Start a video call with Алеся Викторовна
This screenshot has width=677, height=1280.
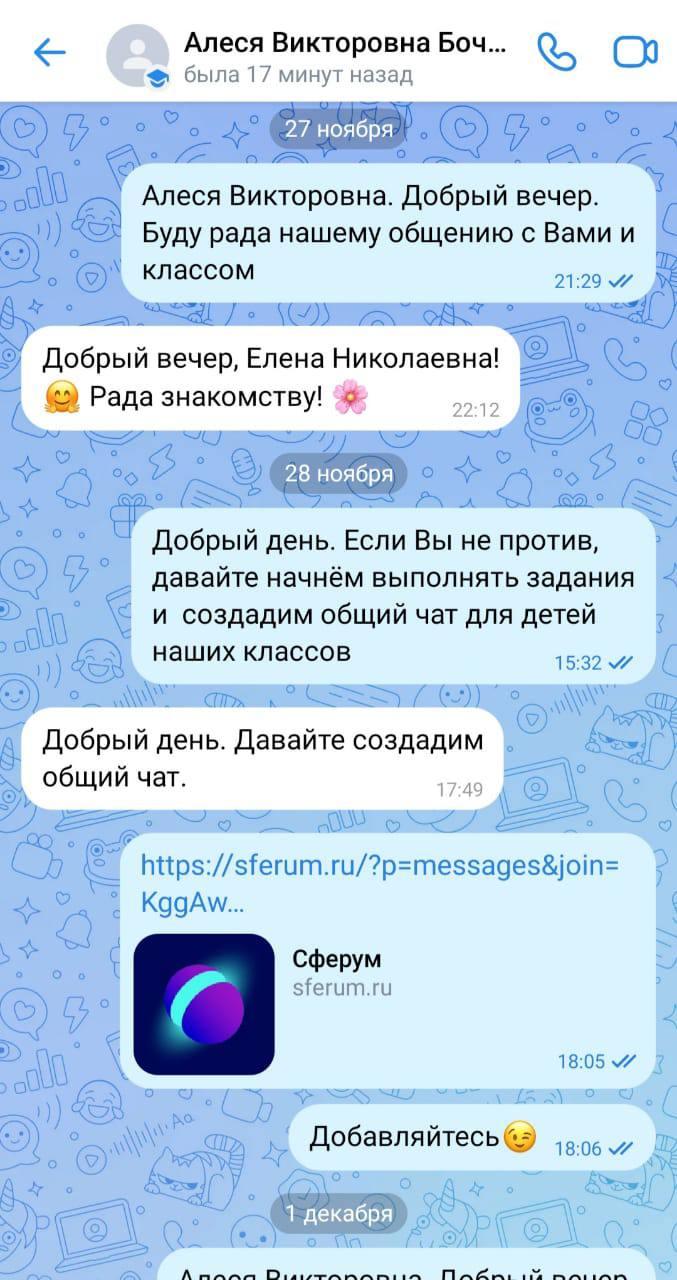[635, 52]
